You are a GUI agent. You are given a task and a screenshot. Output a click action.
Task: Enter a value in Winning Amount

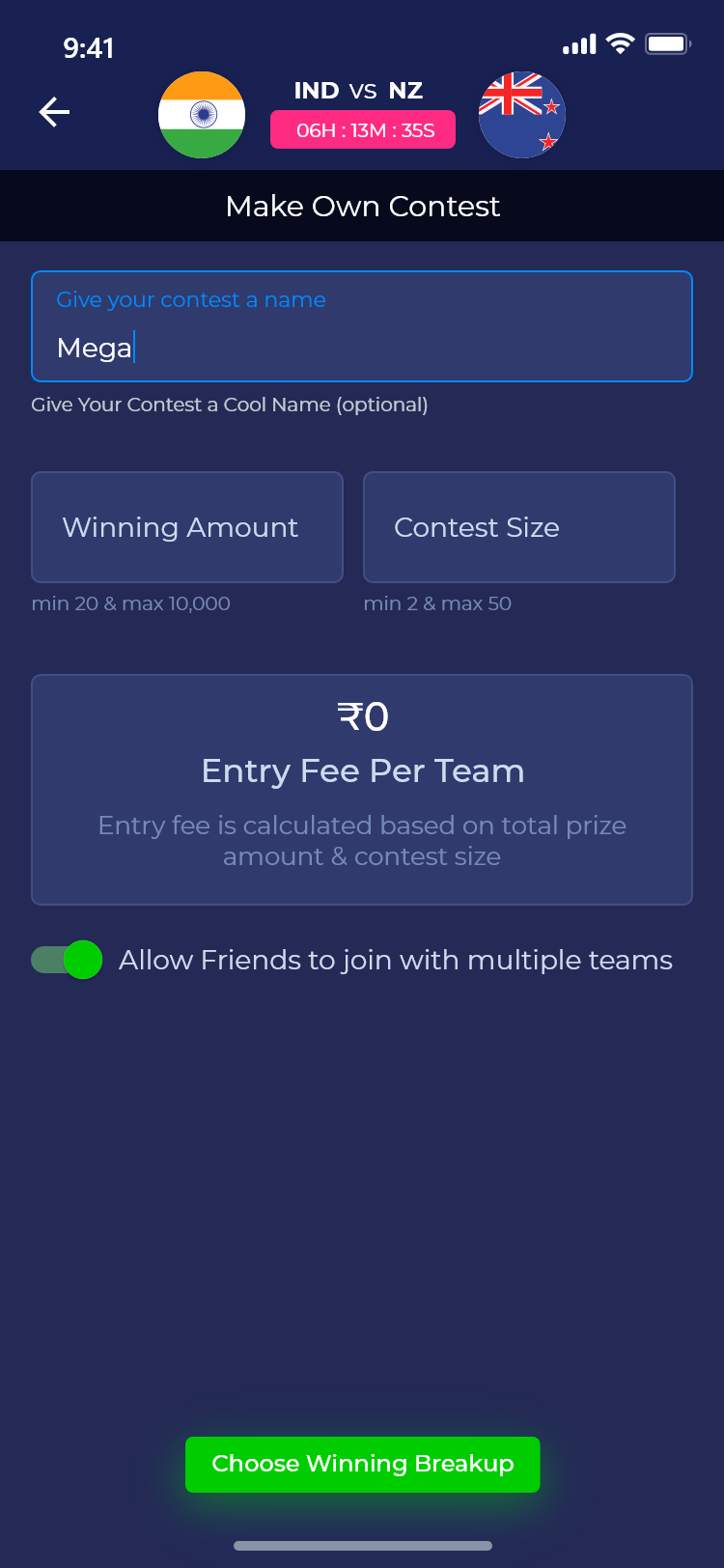pos(187,527)
